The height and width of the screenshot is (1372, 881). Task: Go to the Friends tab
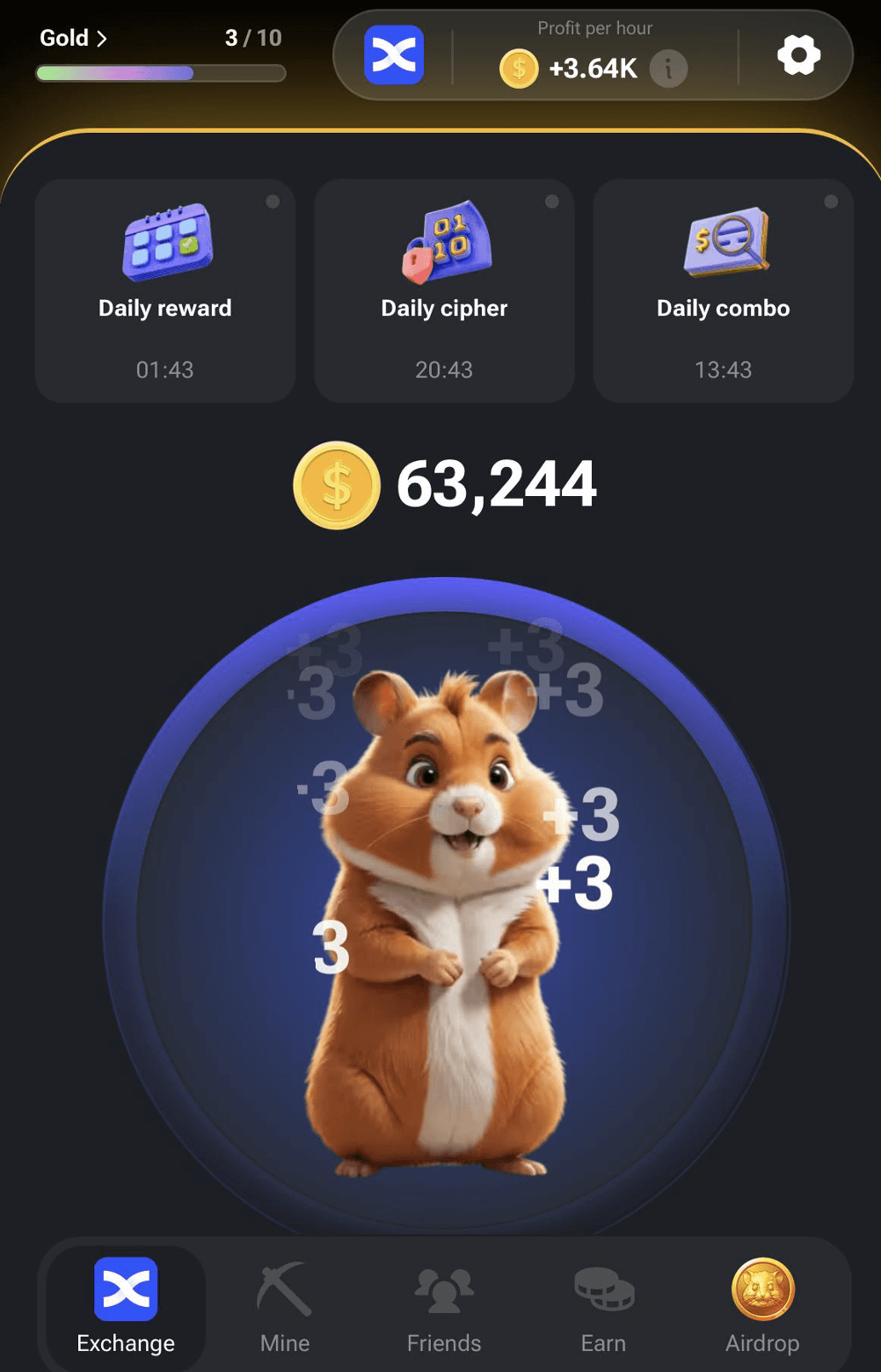point(444,1306)
